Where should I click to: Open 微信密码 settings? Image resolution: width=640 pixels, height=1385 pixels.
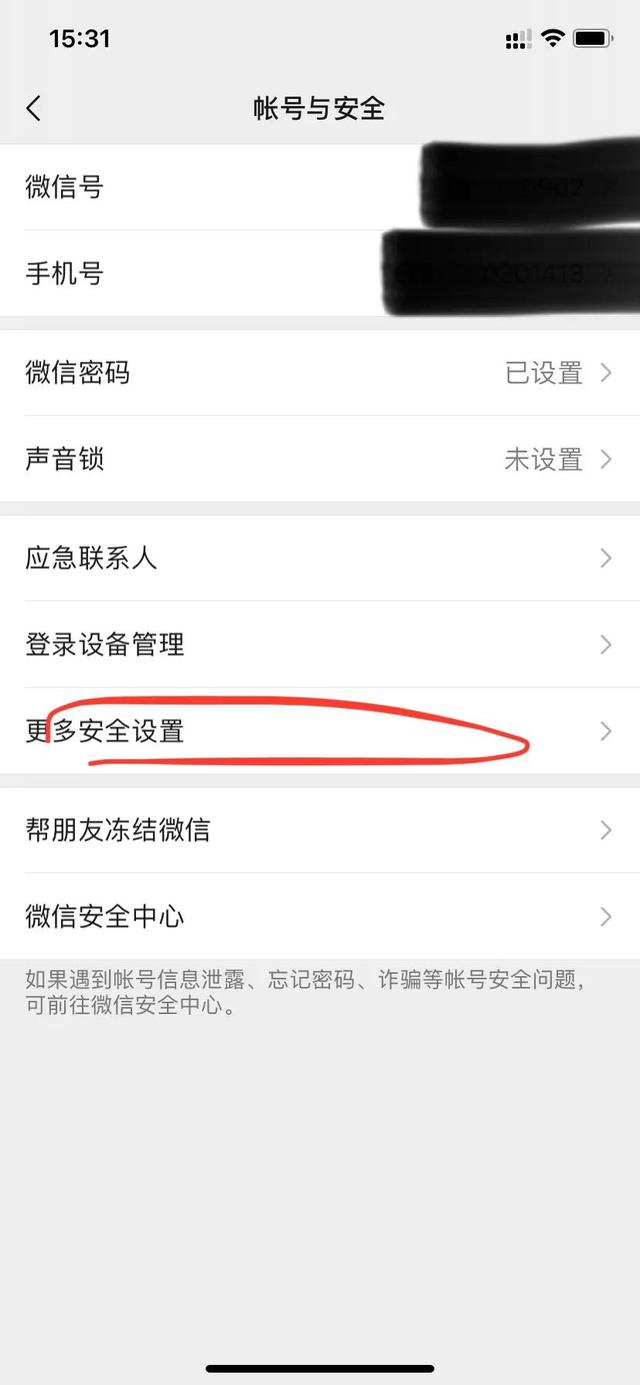coord(320,373)
